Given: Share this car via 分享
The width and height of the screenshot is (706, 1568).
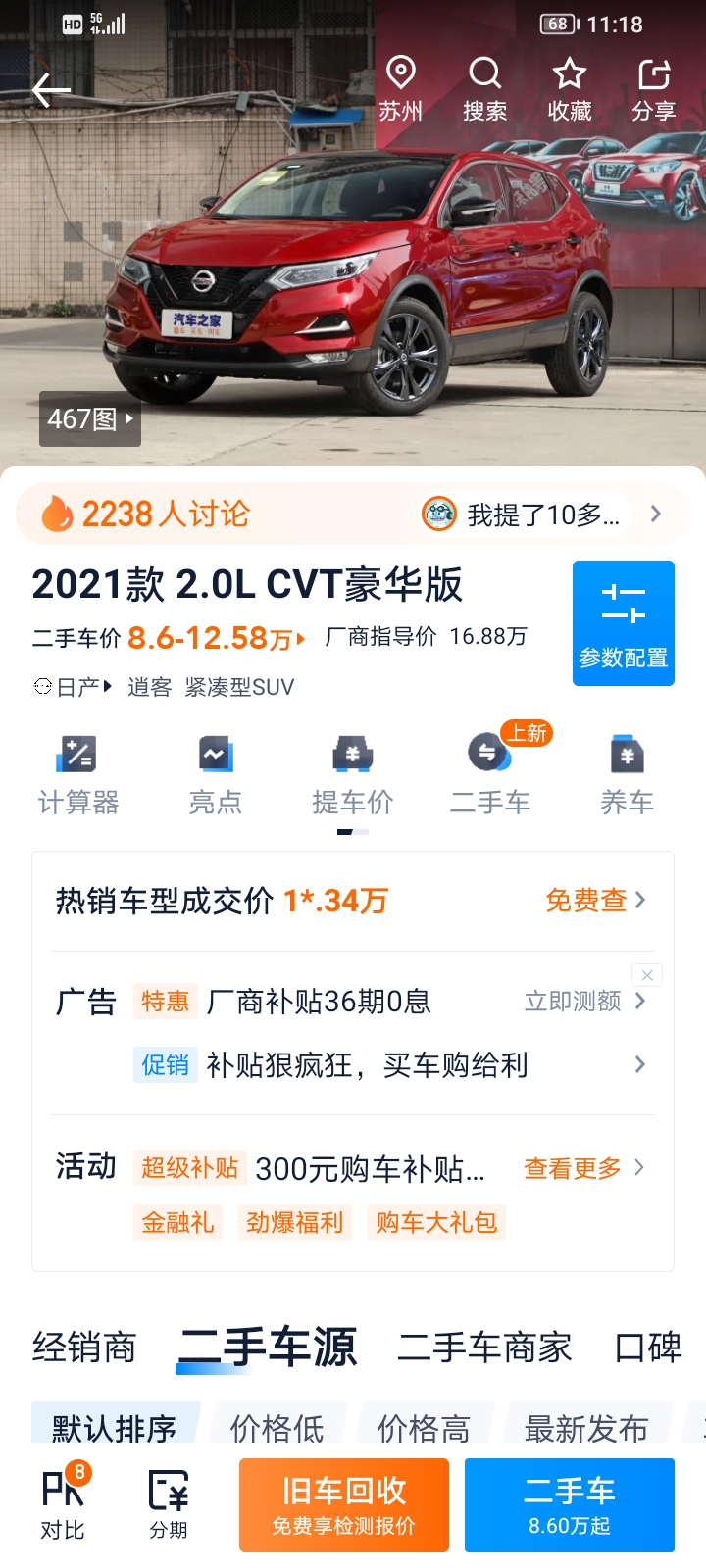Looking at the screenshot, I should tap(654, 89).
